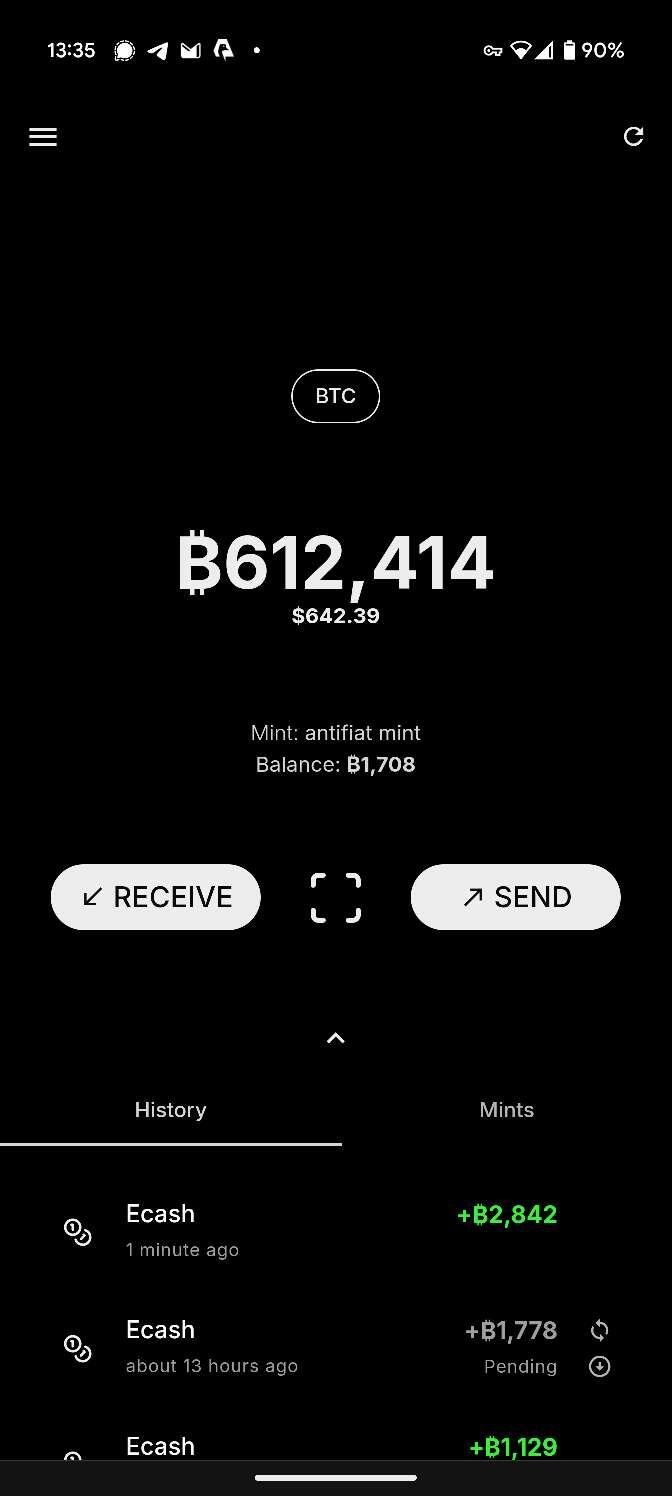Tap the RECEIVE button

156,897
